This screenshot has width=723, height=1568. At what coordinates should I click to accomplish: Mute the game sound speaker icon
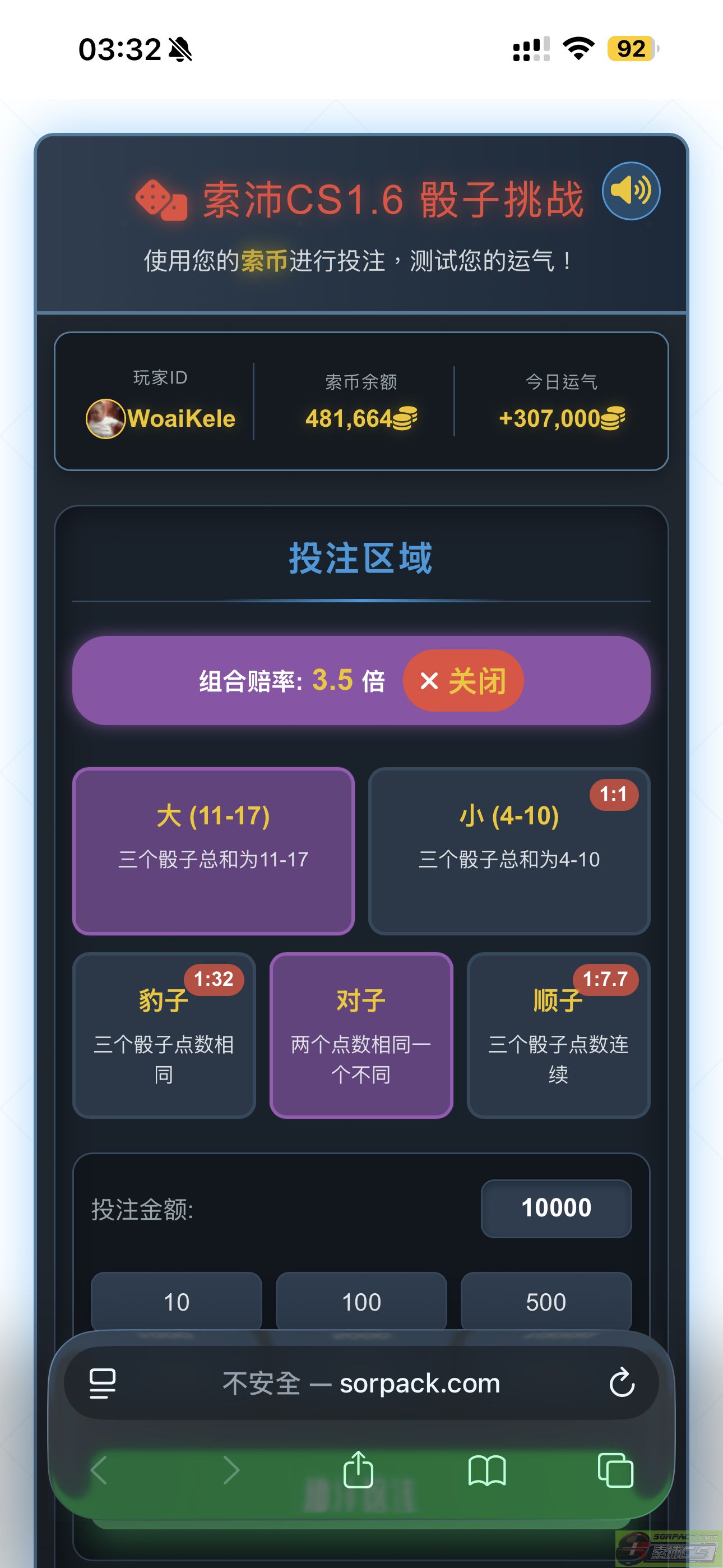point(631,191)
